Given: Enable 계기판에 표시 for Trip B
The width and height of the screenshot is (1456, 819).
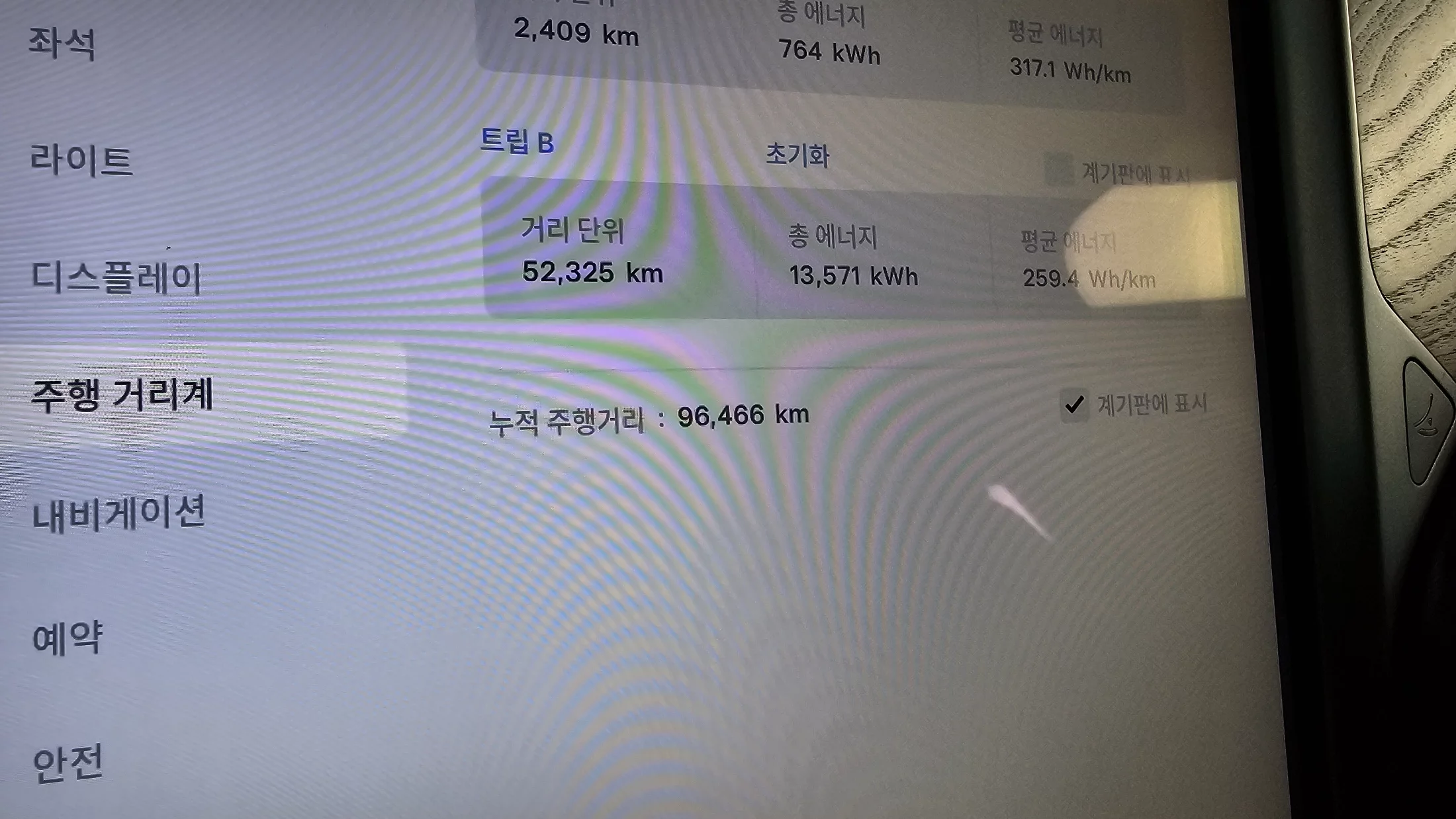Looking at the screenshot, I should 1059,170.
